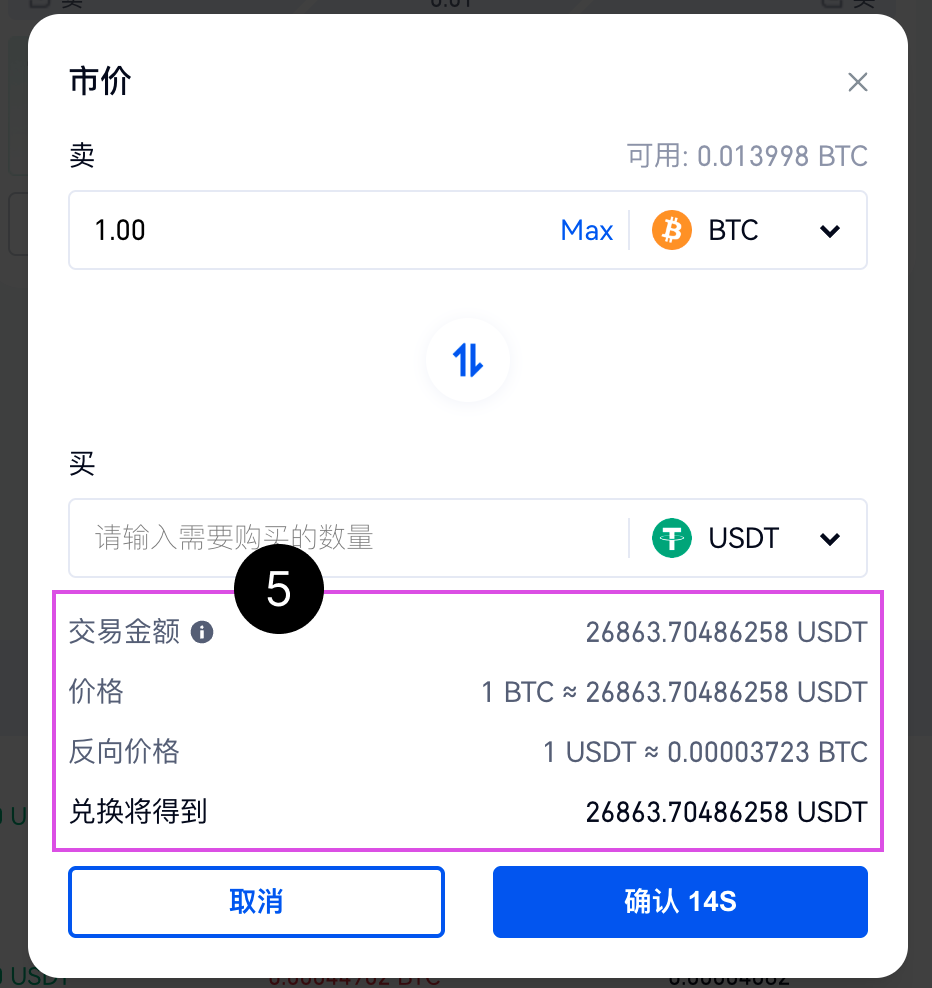The image size is (932, 988).
Task: Tap Max to sell full balance
Action: 587,231
